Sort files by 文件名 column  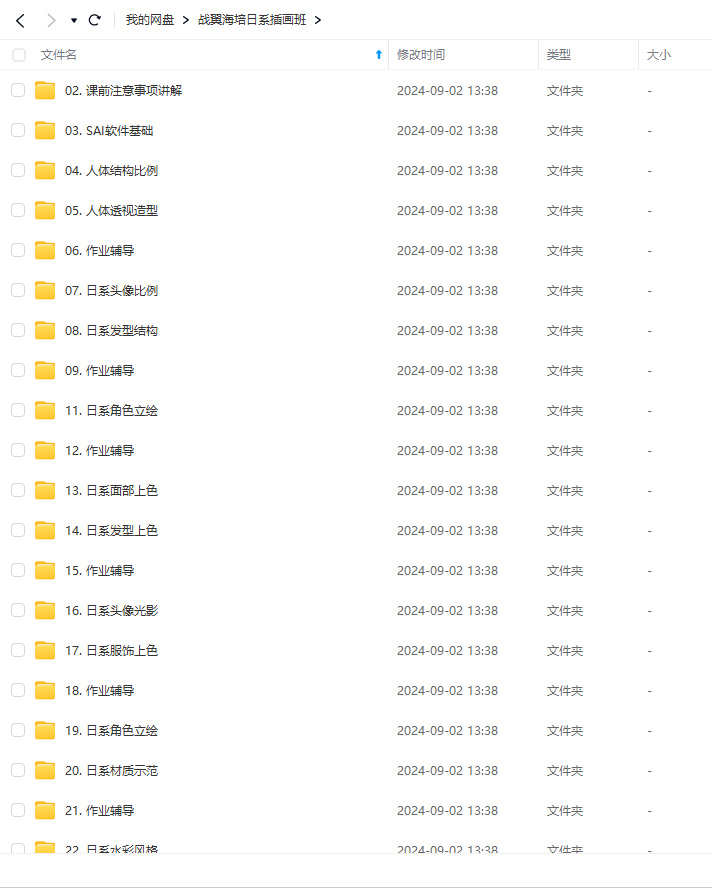click(x=59, y=55)
